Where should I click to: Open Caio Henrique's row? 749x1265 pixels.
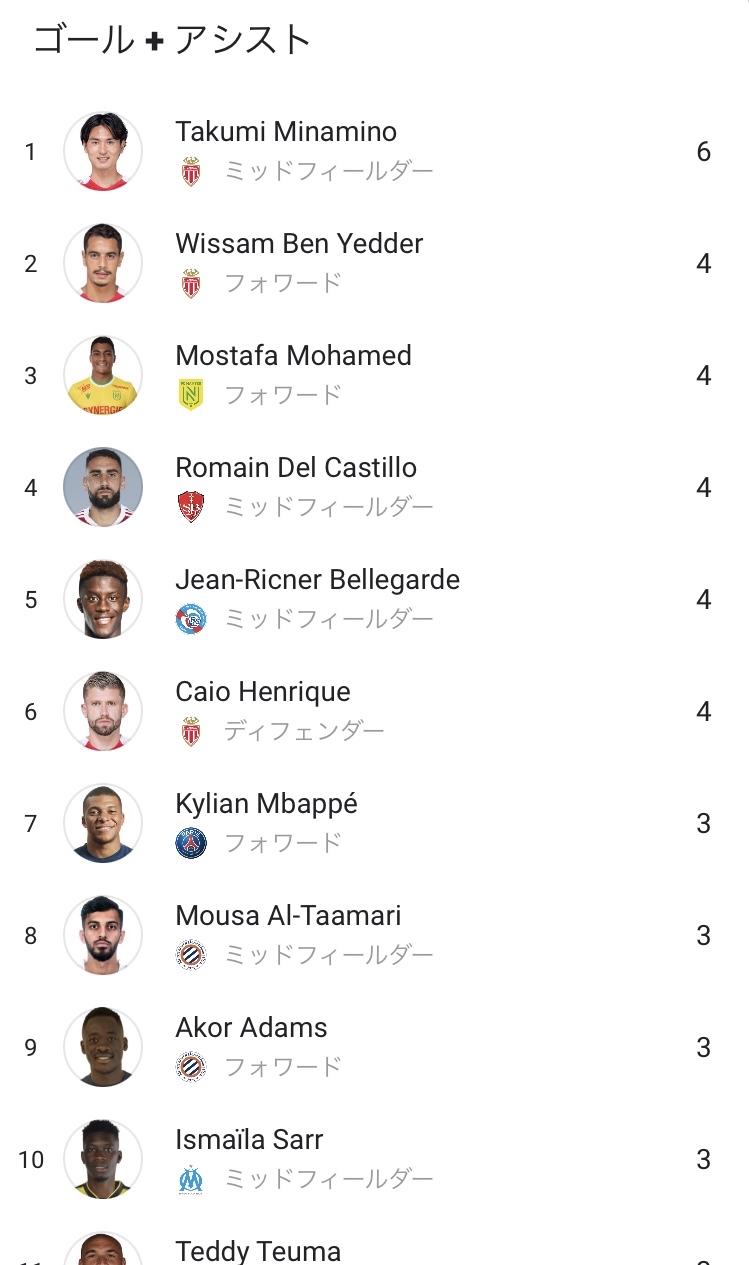pos(374,711)
